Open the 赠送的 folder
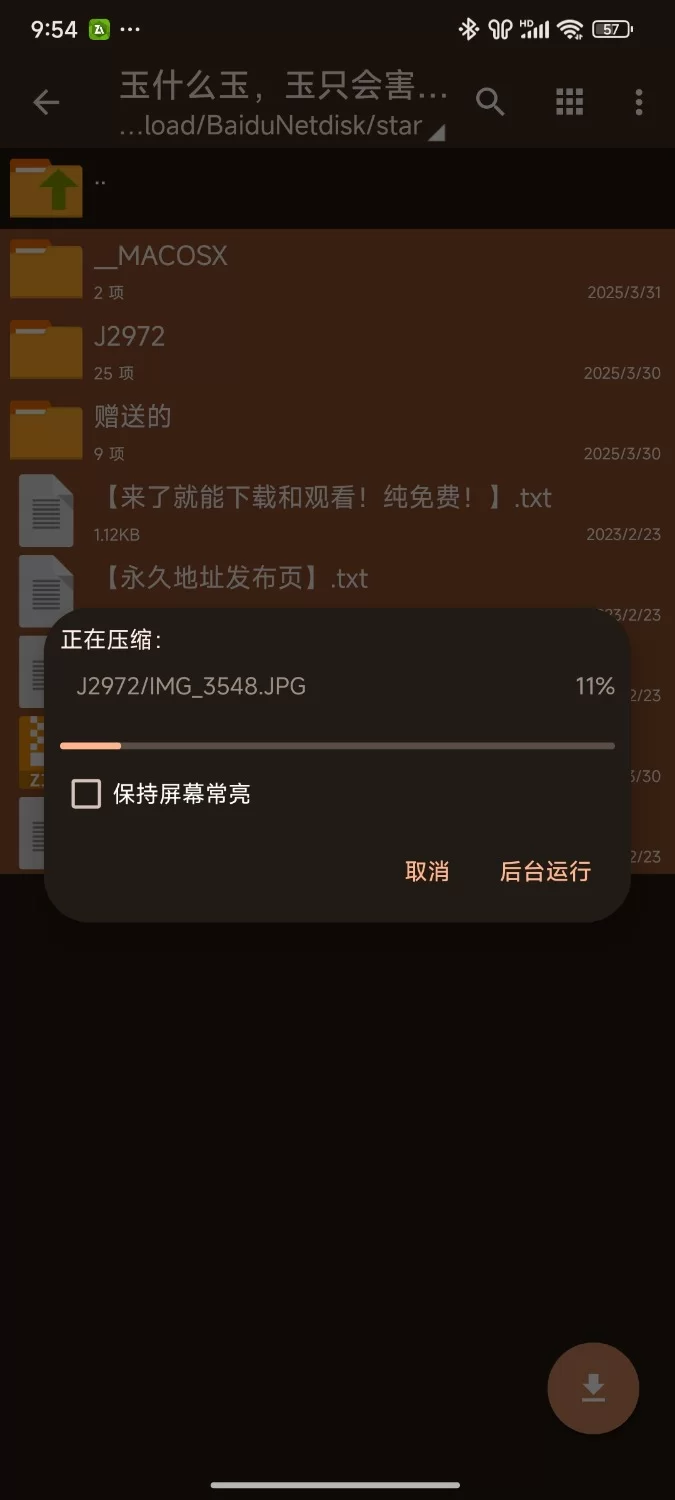 [337, 431]
